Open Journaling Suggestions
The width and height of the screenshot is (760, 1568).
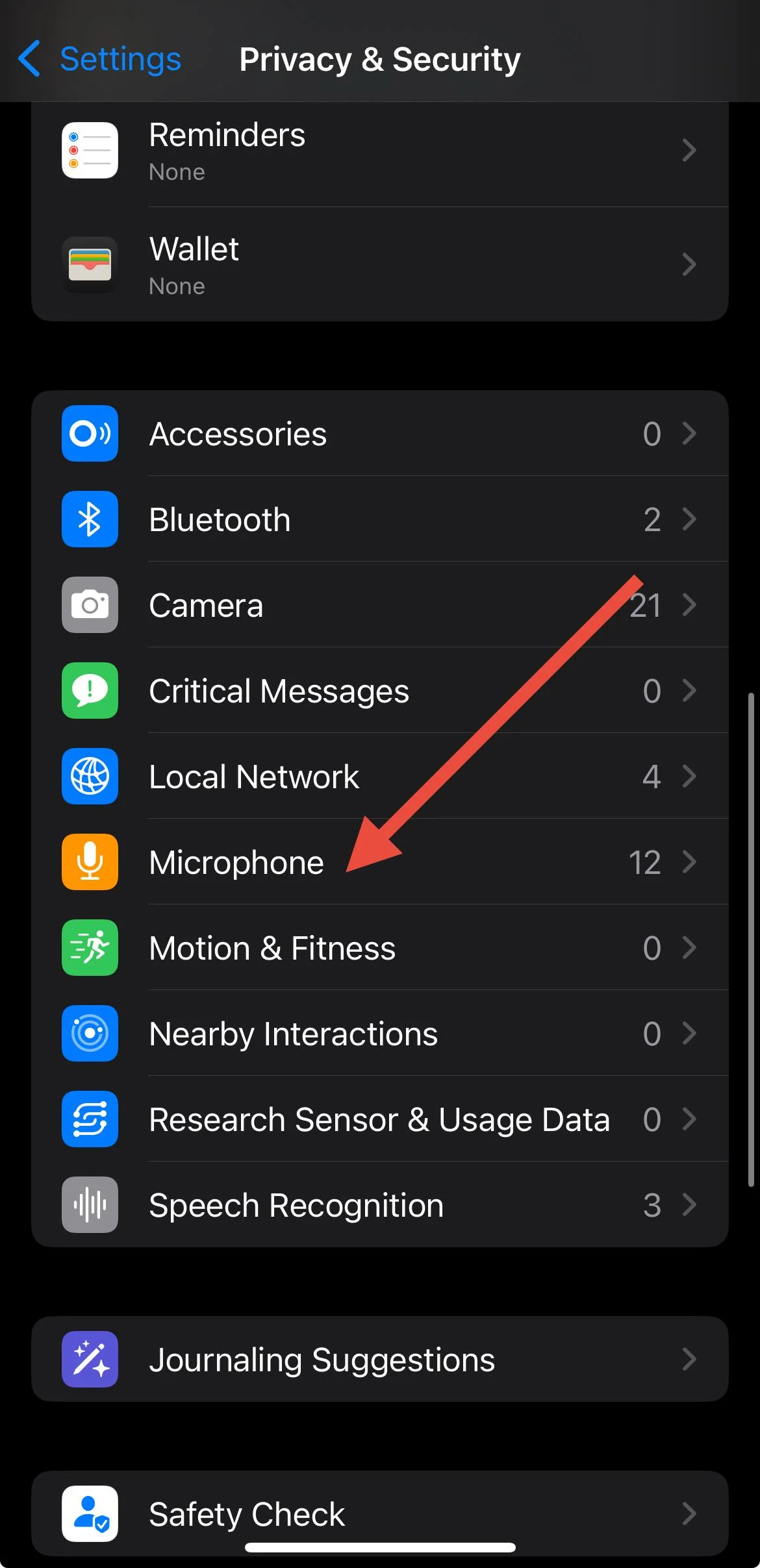point(379,1360)
